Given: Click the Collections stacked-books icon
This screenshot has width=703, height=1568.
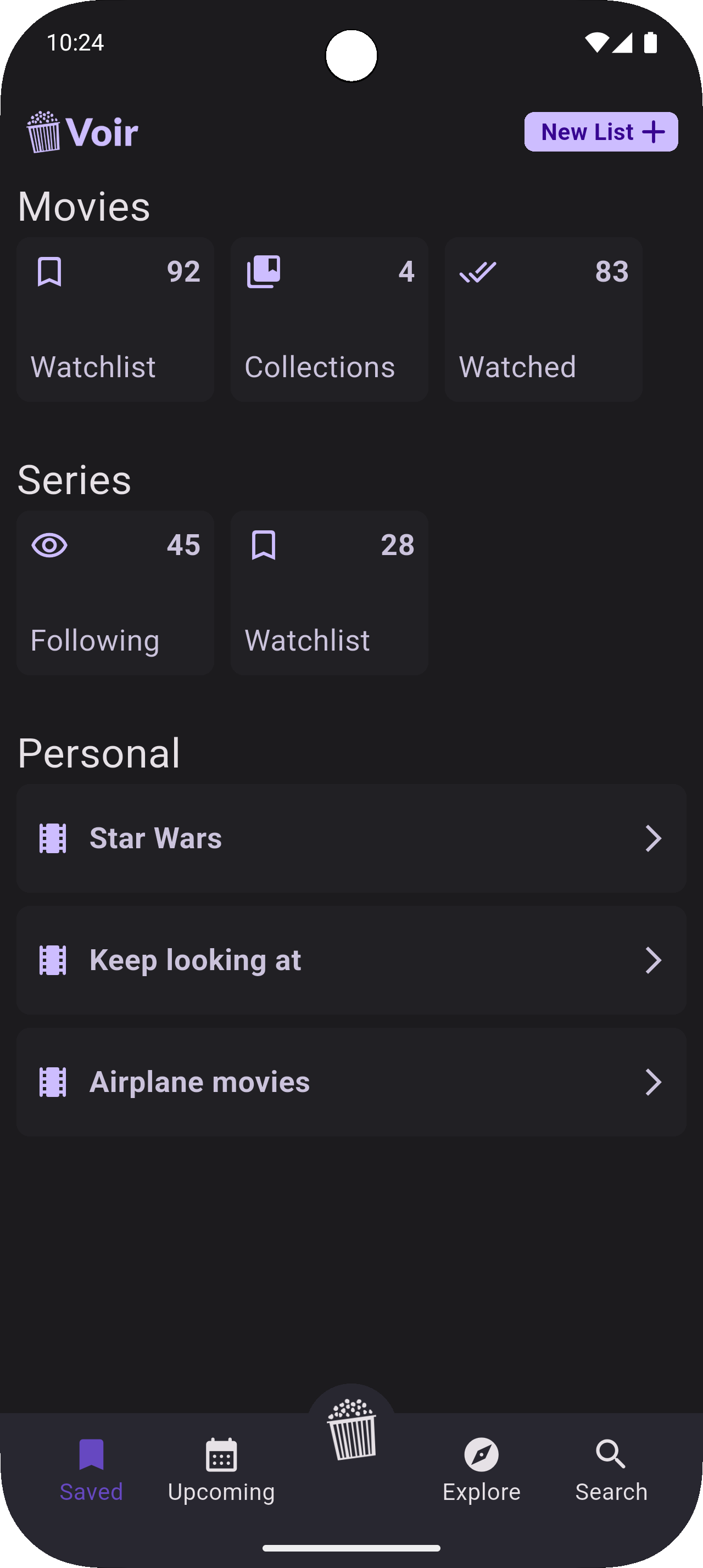Looking at the screenshot, I should [x=264, y=272].
